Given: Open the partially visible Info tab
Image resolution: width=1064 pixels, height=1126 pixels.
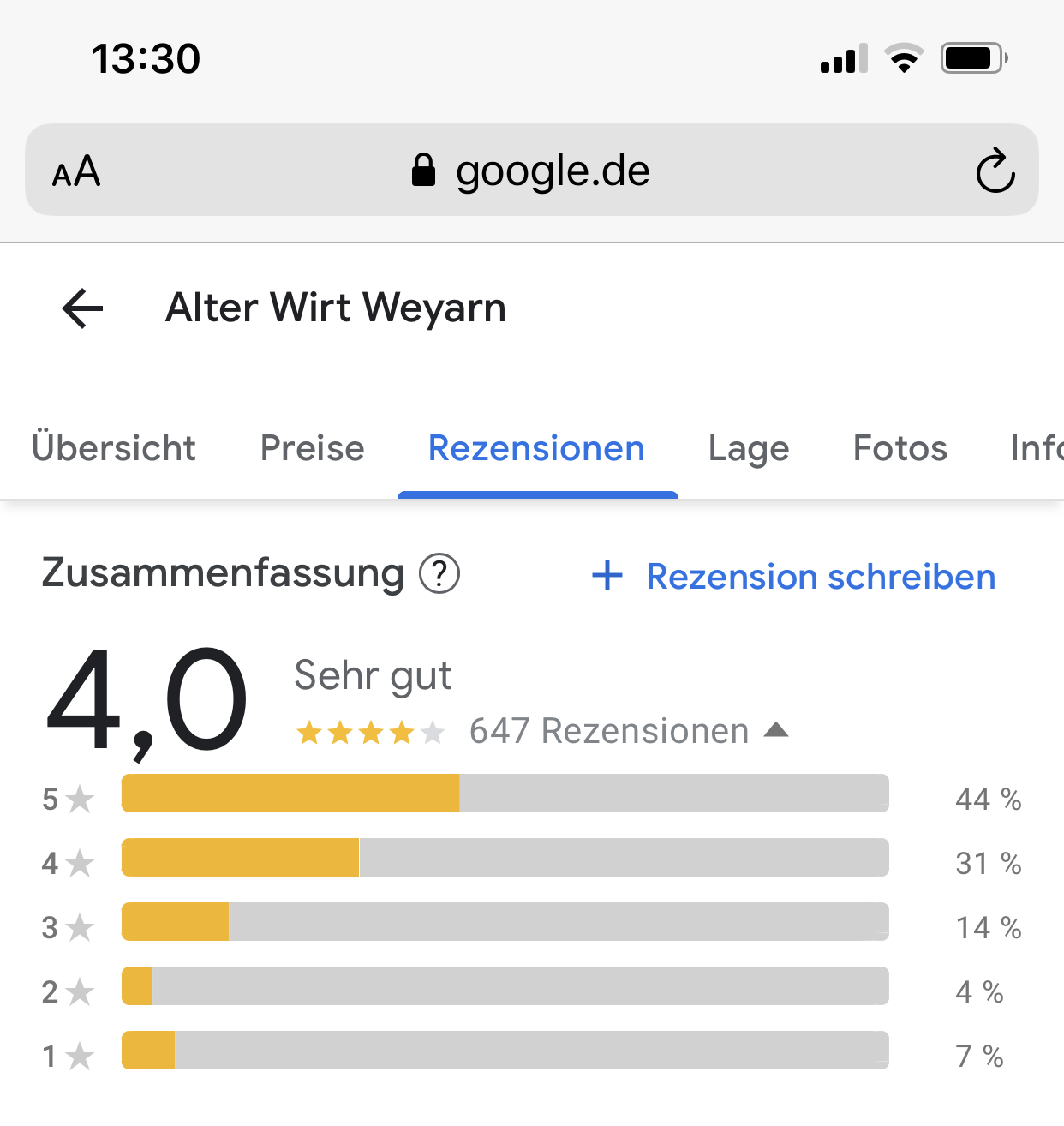Looking at the screenshot, I should point(1036,448).
